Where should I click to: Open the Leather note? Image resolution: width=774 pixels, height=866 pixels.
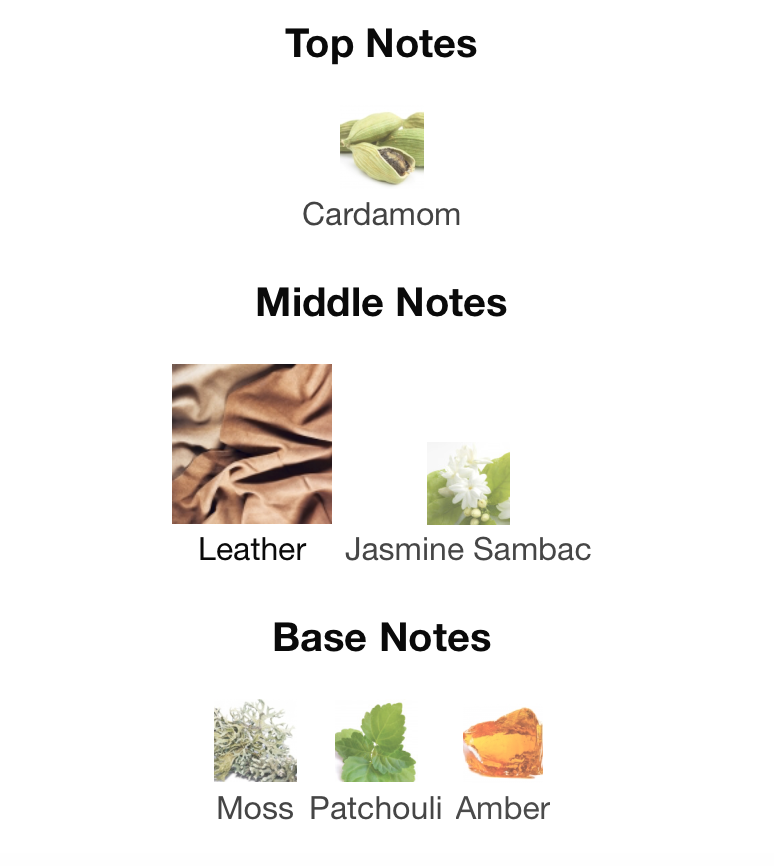[252, 444]
